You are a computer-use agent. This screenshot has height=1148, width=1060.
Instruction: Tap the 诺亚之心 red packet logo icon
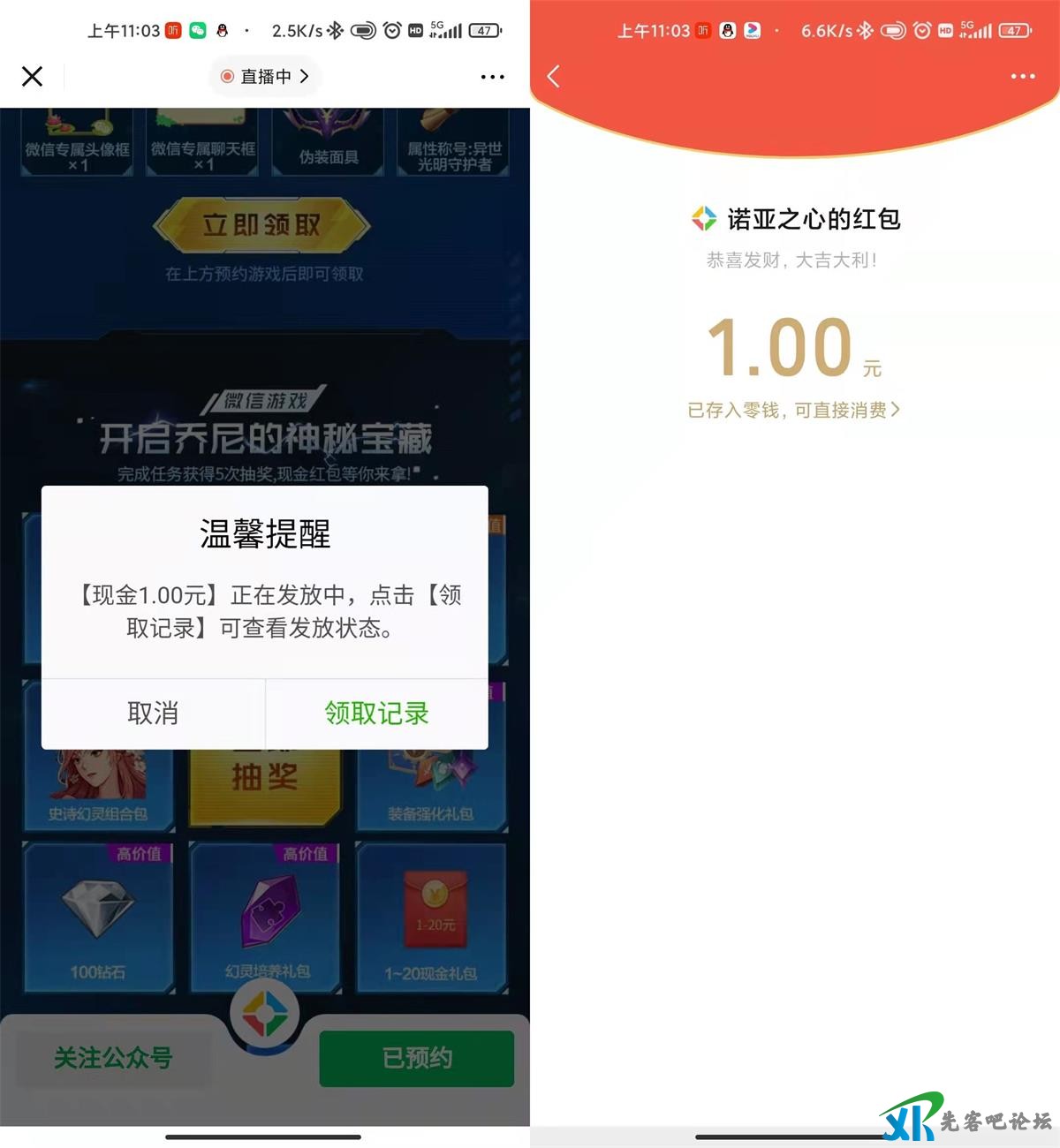tap(702, 218)
